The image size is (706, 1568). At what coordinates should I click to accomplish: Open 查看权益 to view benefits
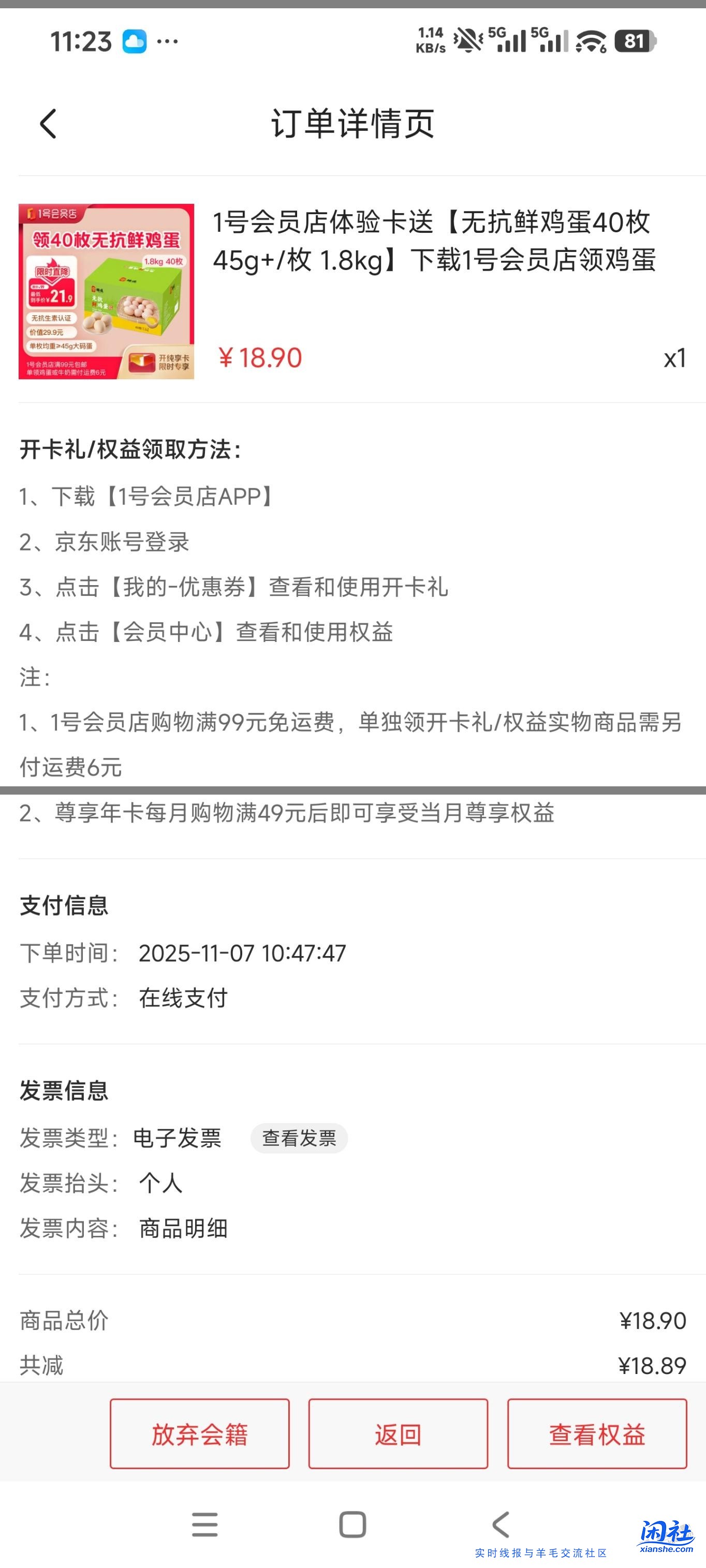coord(596,1434)
